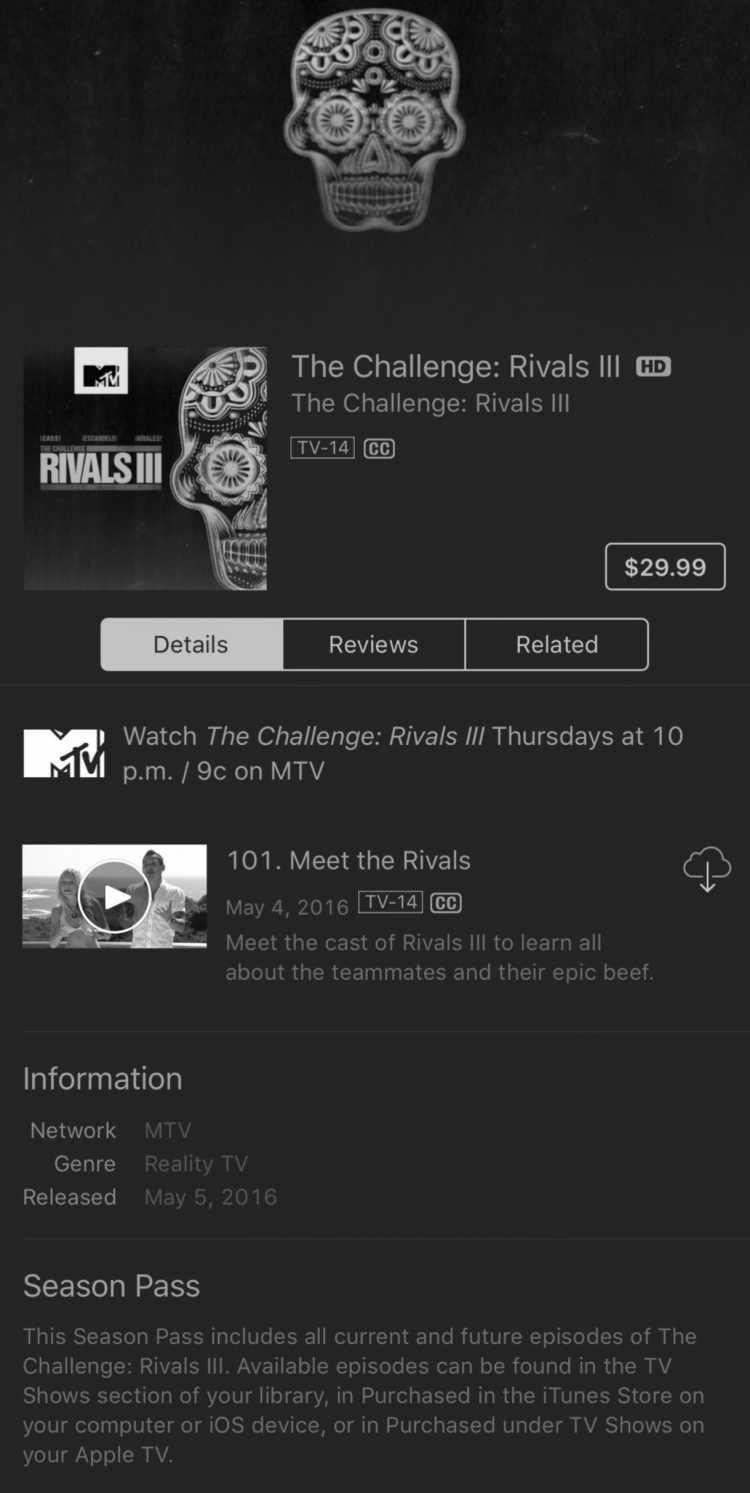Screen dimensions: 750x1493
Task: Play the Meet the Rivals episode preview
Action: click(x=114, y=897)
